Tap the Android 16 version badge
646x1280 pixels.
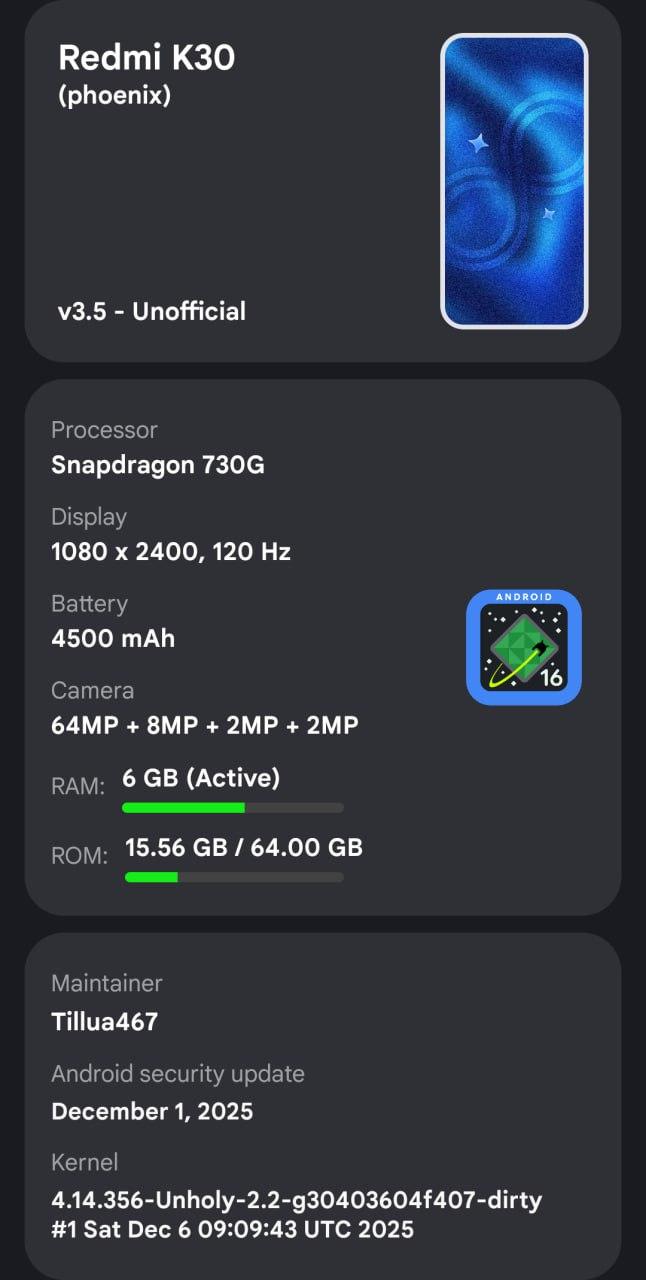pos(524,647)
